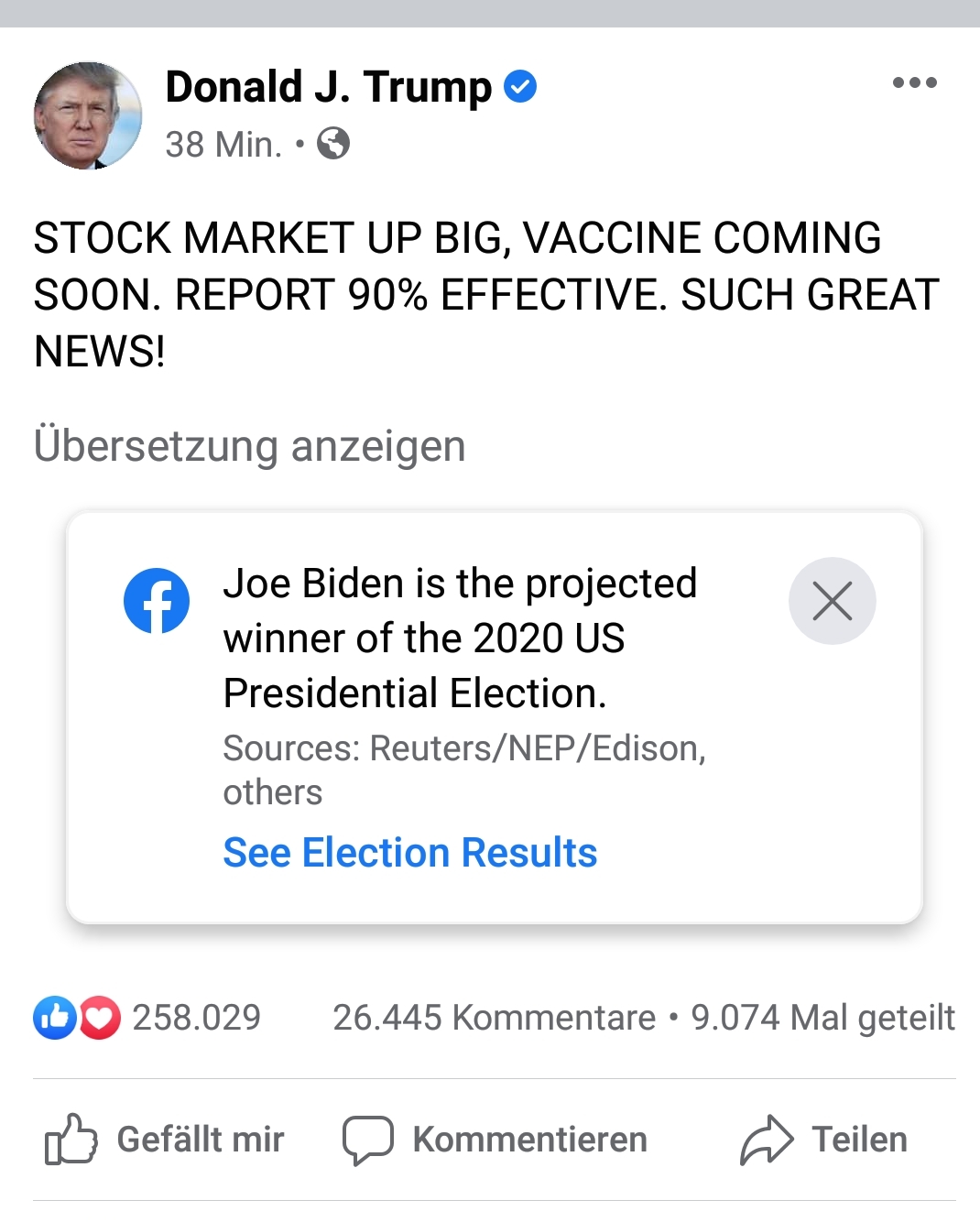Tap Übersetzung anzeigen to show translation

[249, 446]
